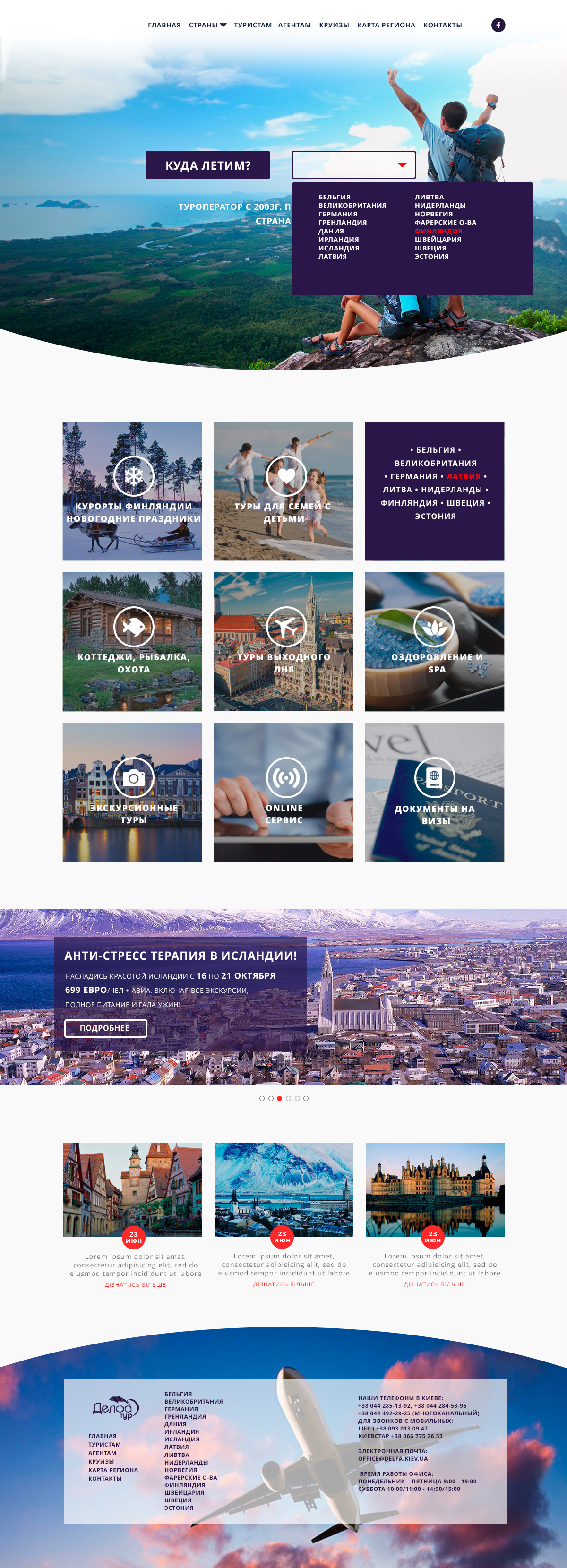Screen dimensions: 567x1568
Task: Open Туры выходного дня tile
Action: tap(283, 642)
